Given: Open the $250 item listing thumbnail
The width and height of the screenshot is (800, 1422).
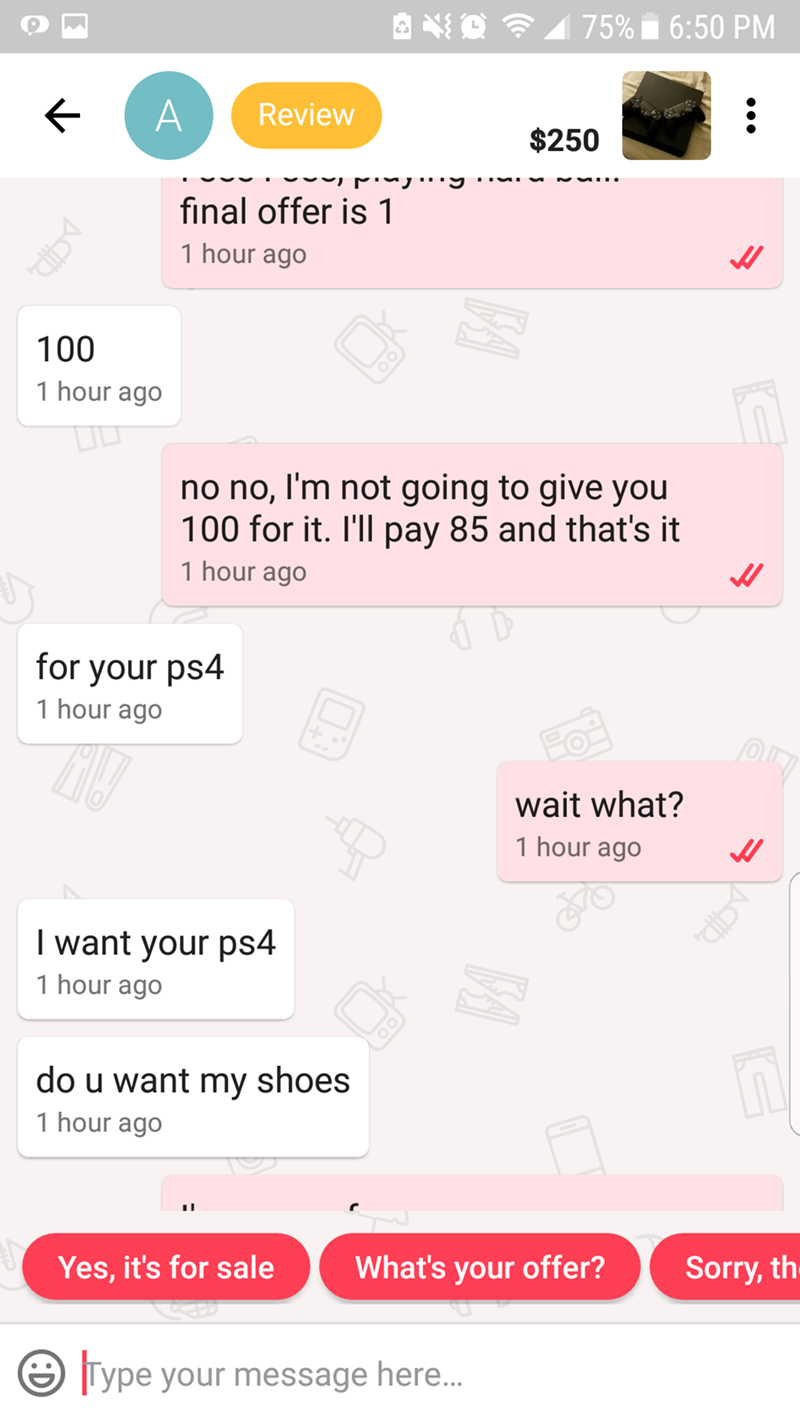Looking at the screenshot, I should click(x=666, y=116).
